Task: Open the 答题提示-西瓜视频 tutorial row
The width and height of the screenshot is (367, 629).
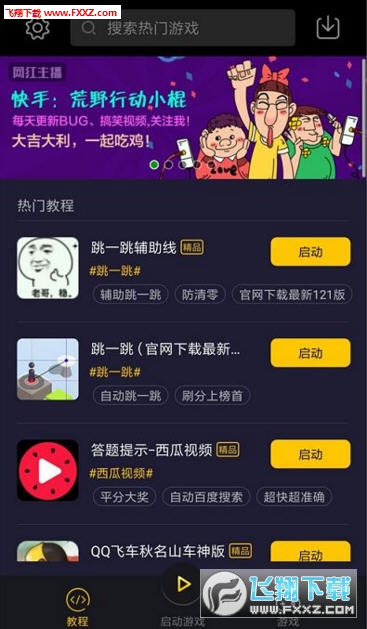Action: (x=184, y=473)
